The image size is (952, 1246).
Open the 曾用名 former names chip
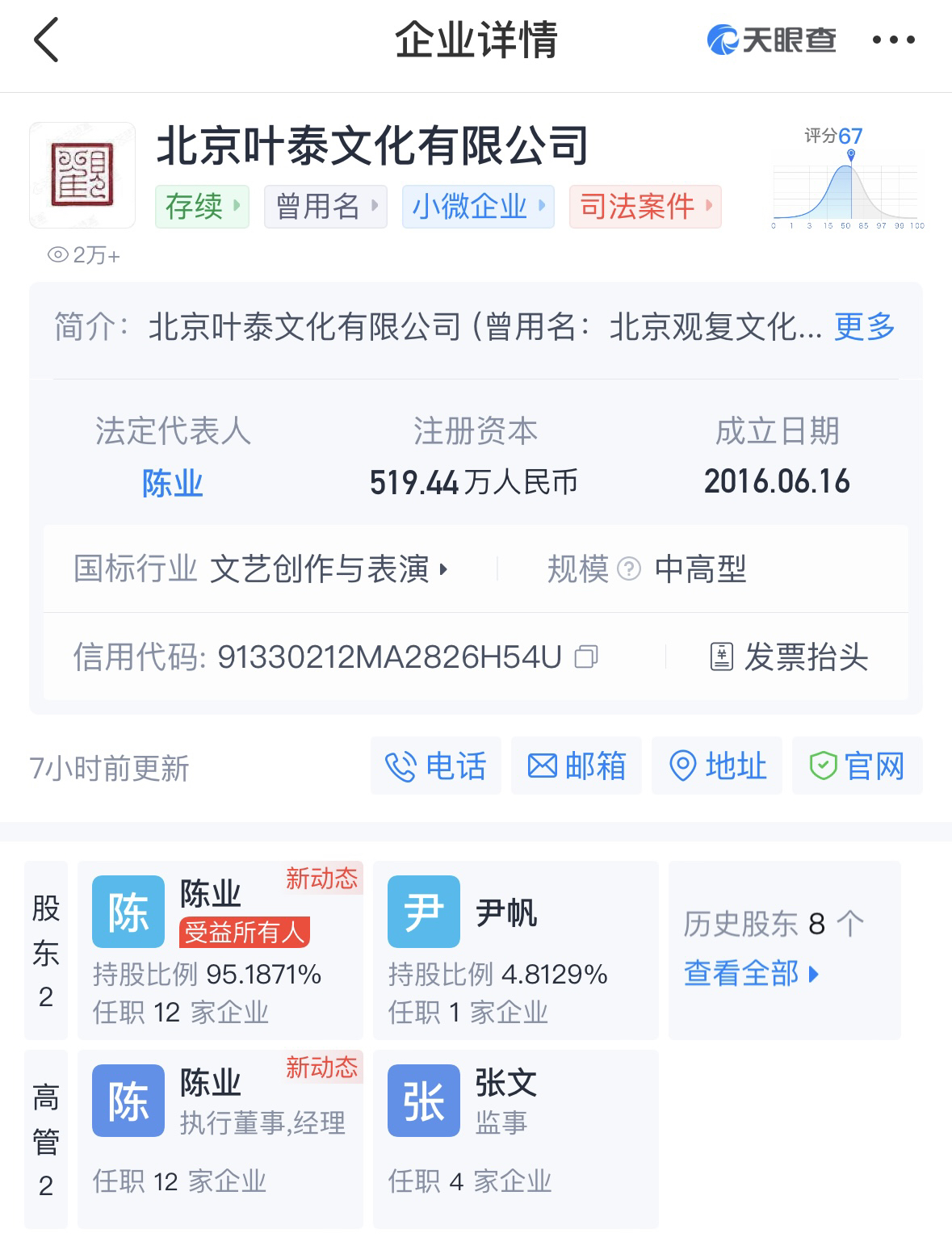[x=325, y=207]
